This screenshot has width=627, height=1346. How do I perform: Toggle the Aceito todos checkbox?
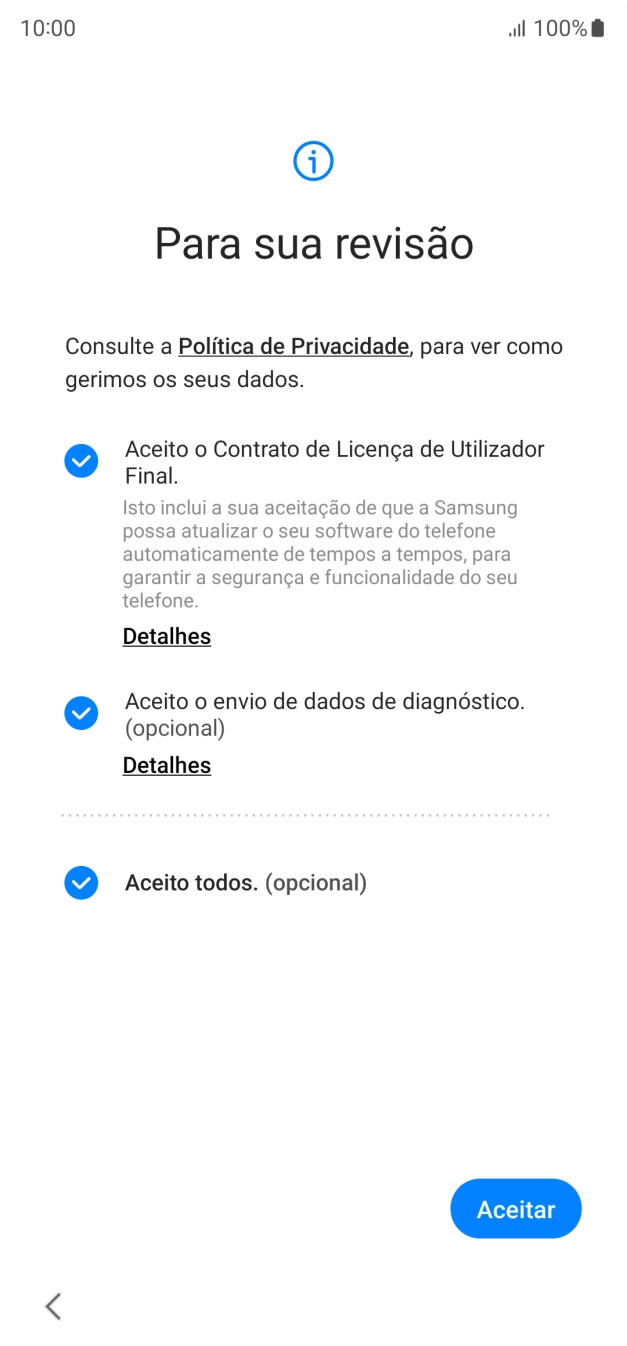81,883
